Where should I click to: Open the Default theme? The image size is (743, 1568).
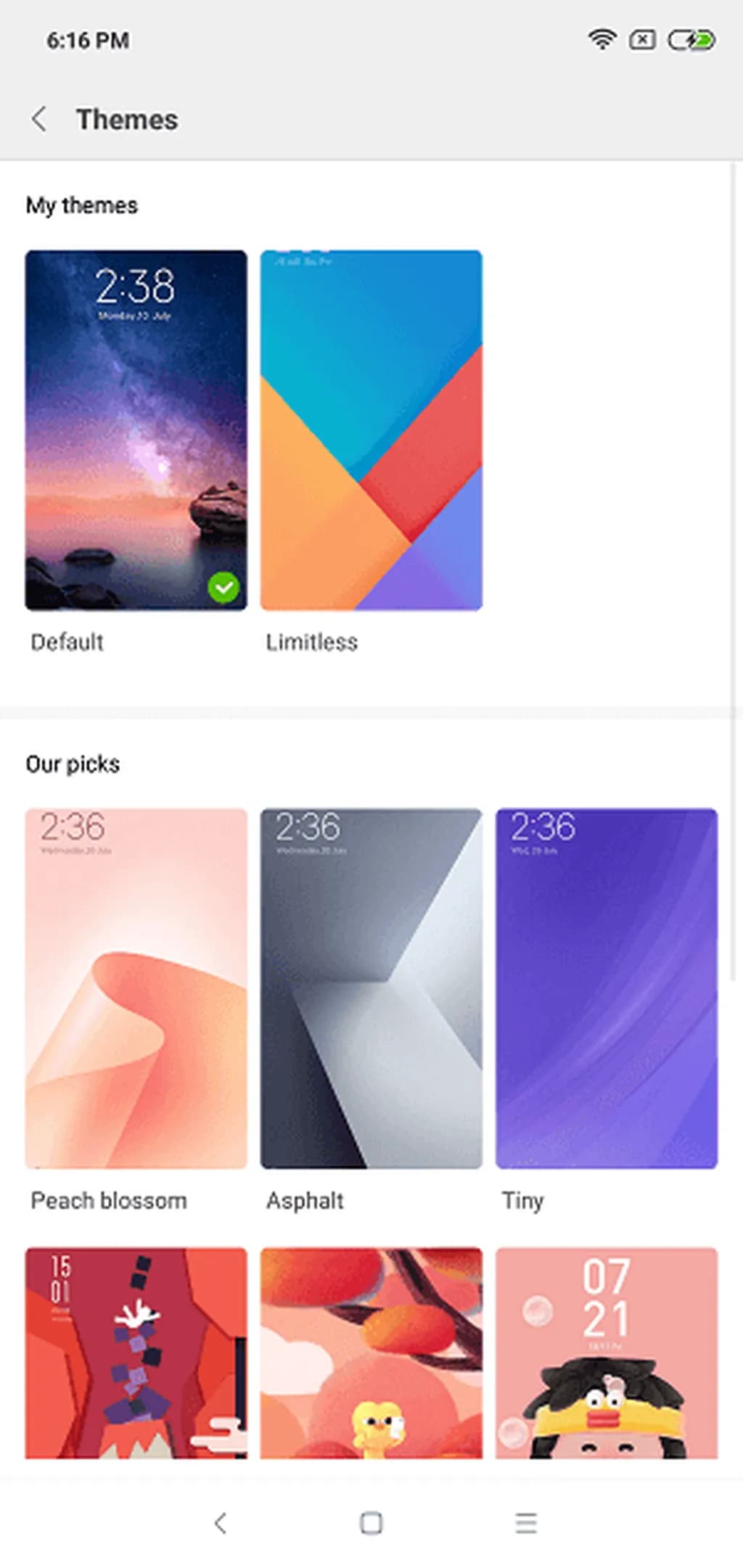click(136, 430)
